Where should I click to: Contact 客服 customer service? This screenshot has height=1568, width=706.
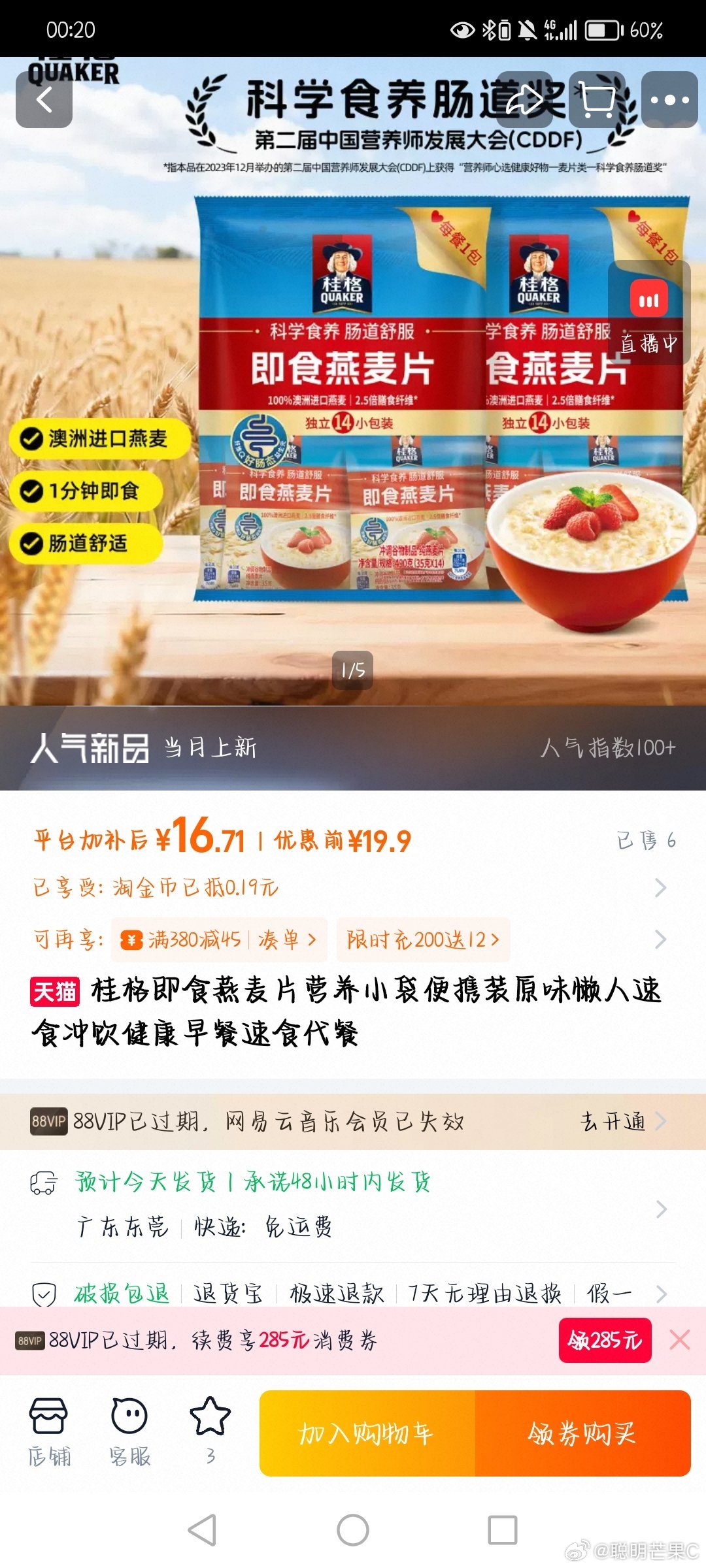129,1431
